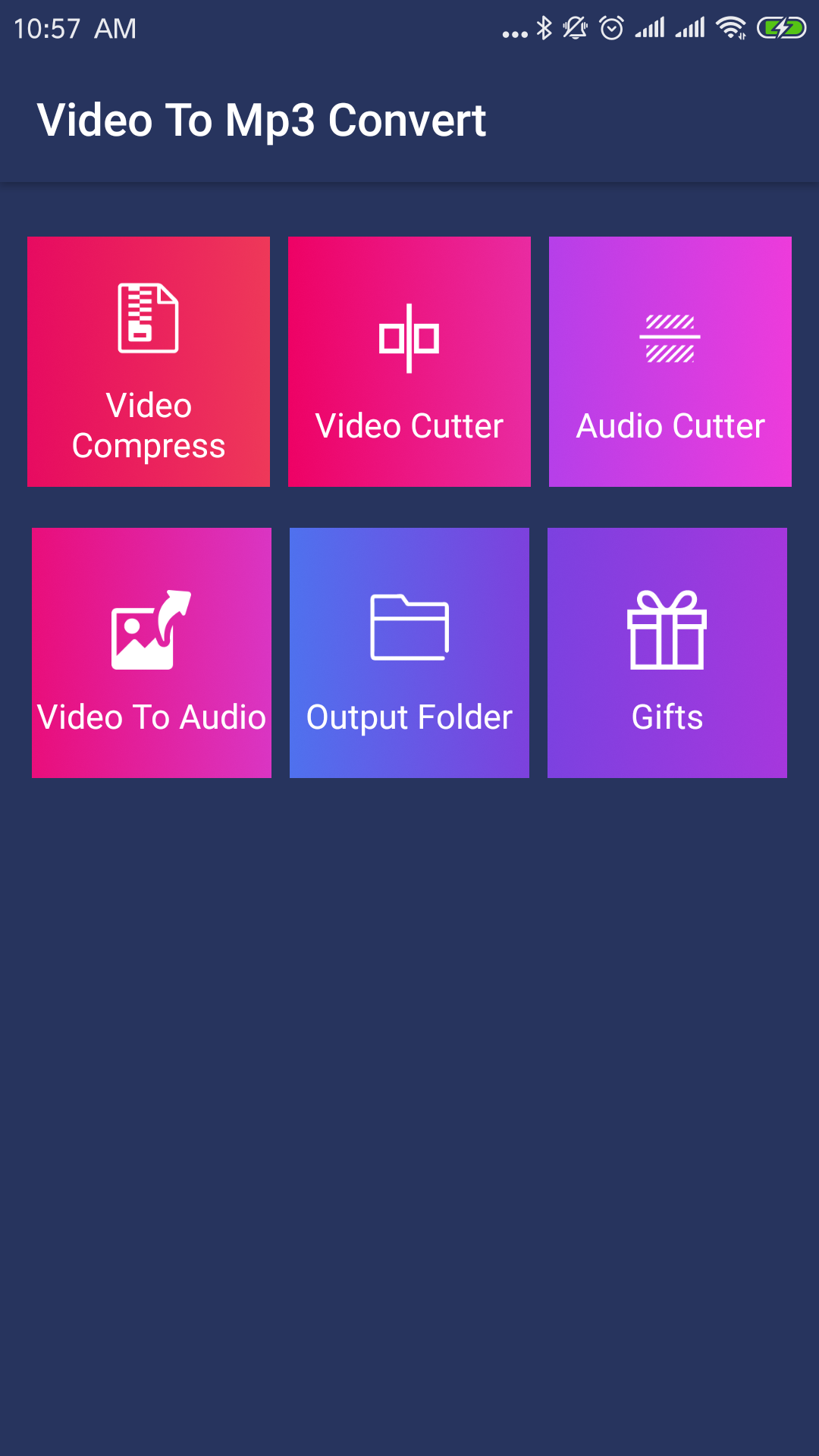The image size is (819, 1456).
Task: Tap the Gifts tile
Action: pyautogui.click(x=667, y=653)
